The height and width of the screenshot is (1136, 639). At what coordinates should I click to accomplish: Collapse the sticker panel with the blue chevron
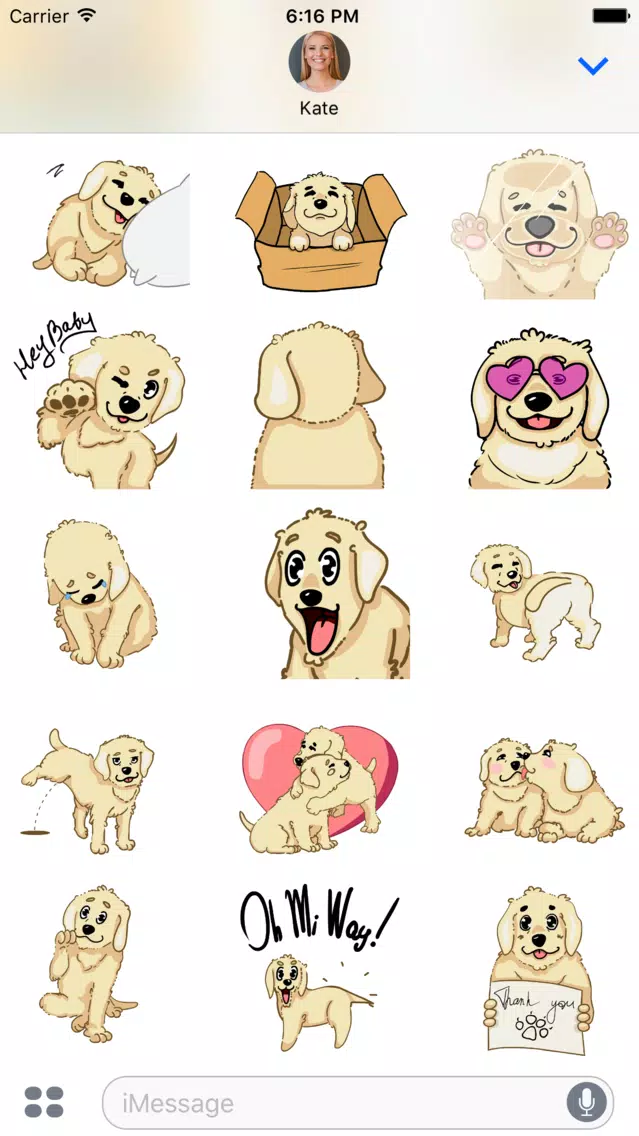click(x=593, y=67)
